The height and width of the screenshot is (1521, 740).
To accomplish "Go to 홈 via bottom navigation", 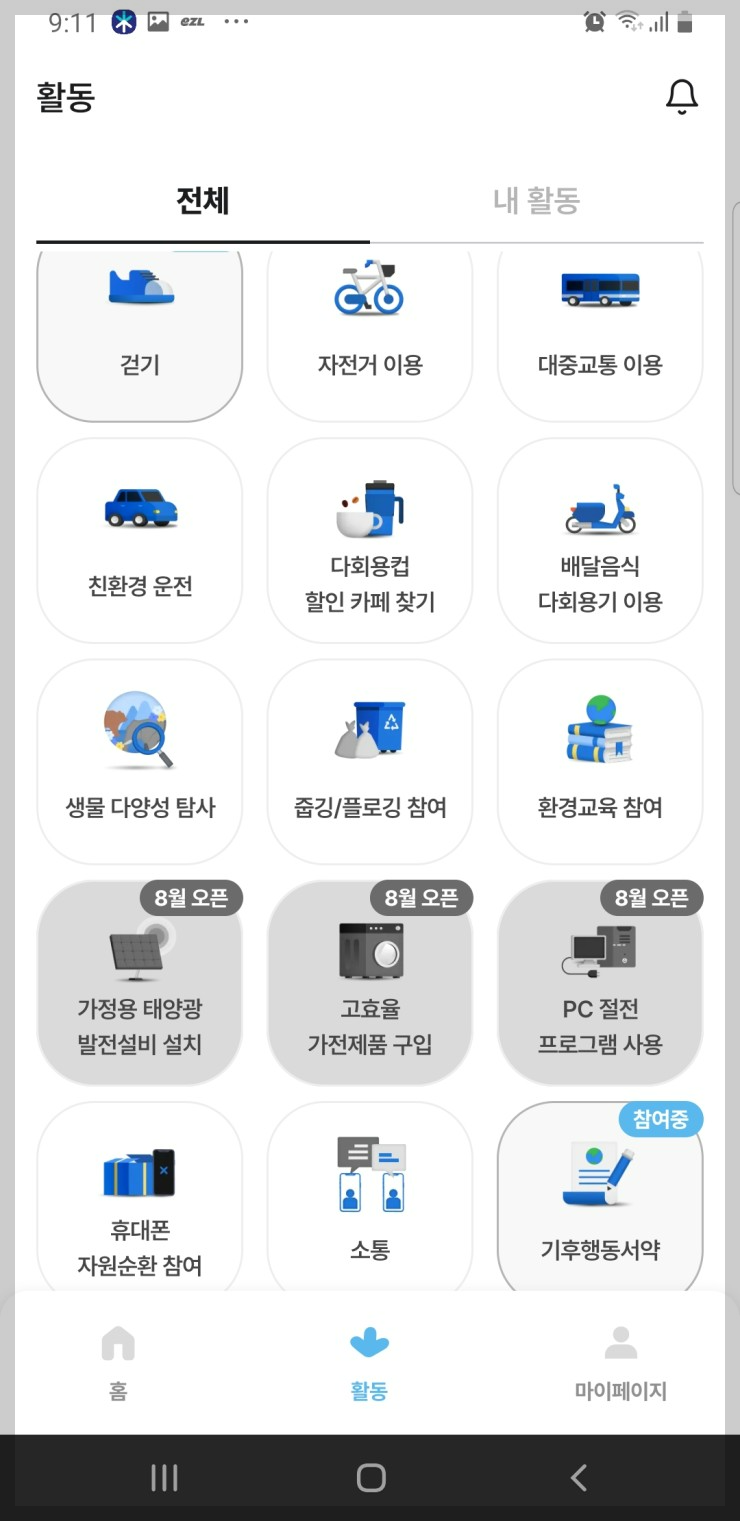I will [118, 1360].
